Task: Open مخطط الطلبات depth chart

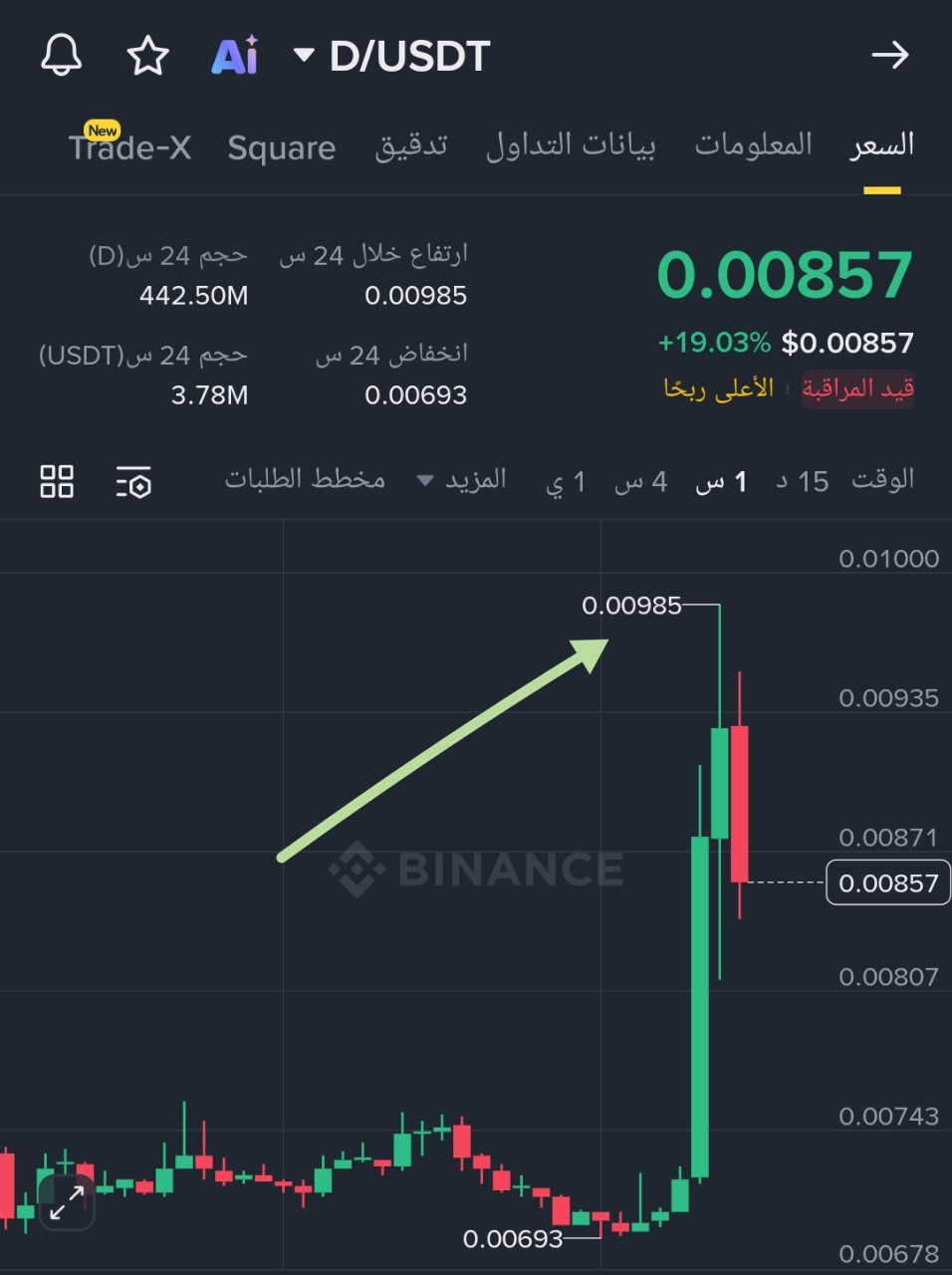Action: point(305,479)
